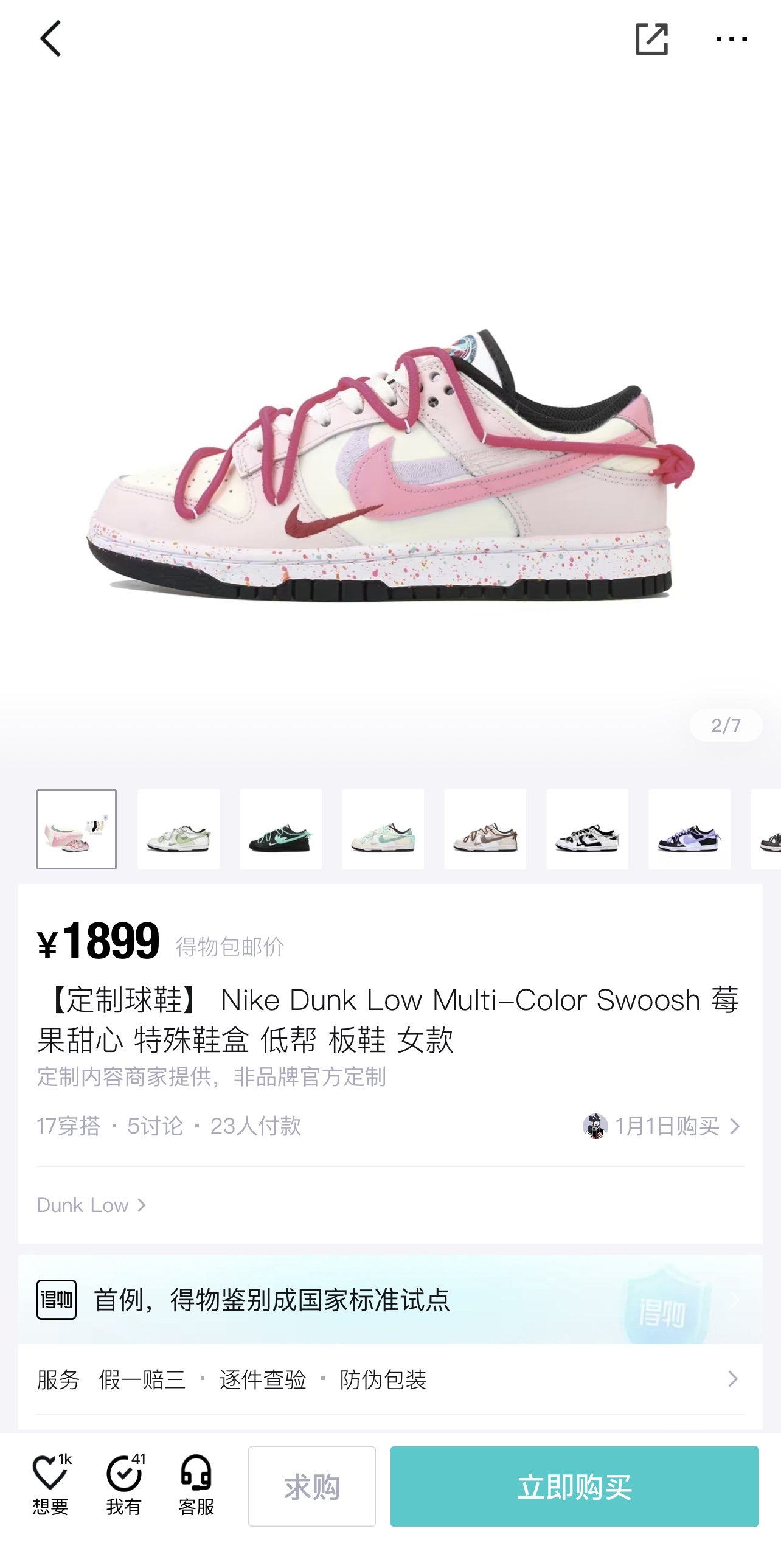Select the brown Dunk colorway thumbnail

485,829
